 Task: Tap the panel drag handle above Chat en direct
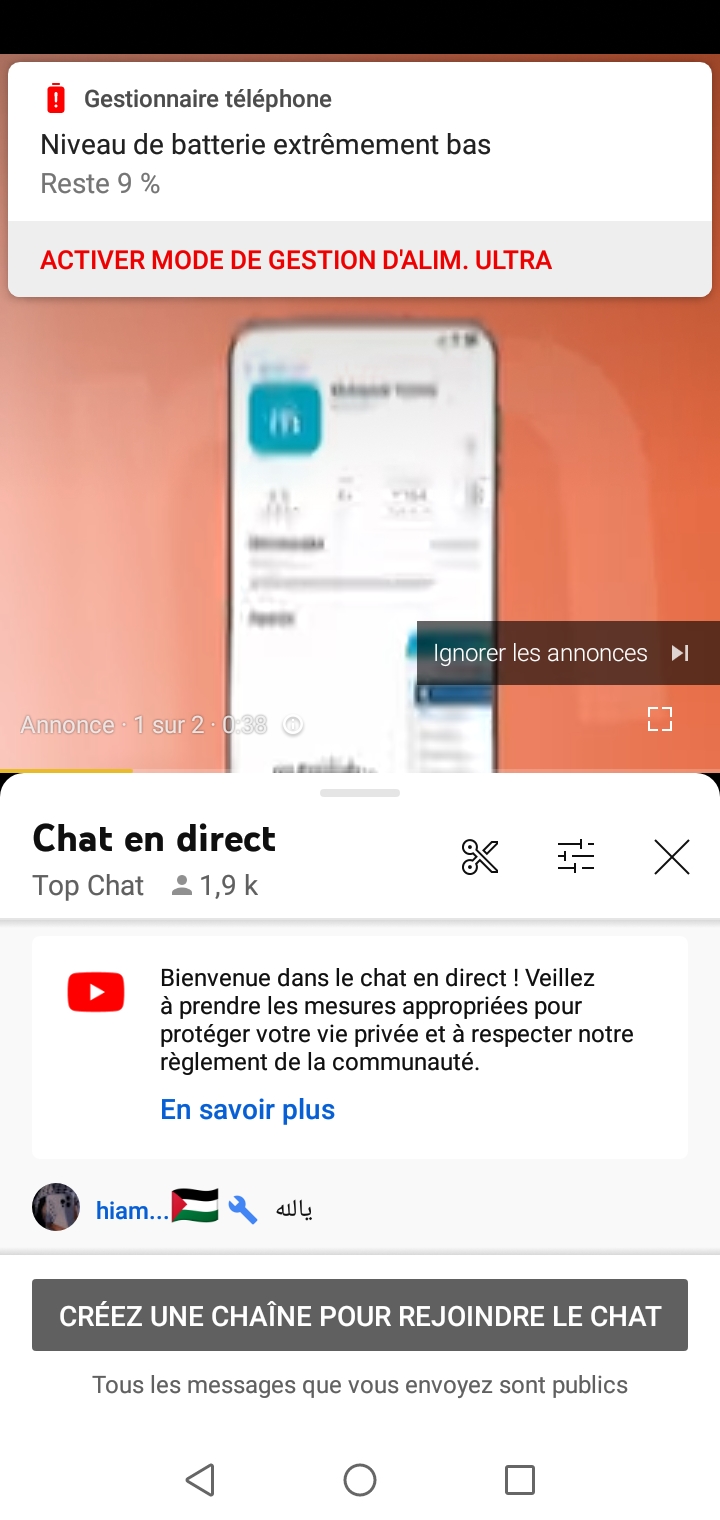(x=360, y=793)
